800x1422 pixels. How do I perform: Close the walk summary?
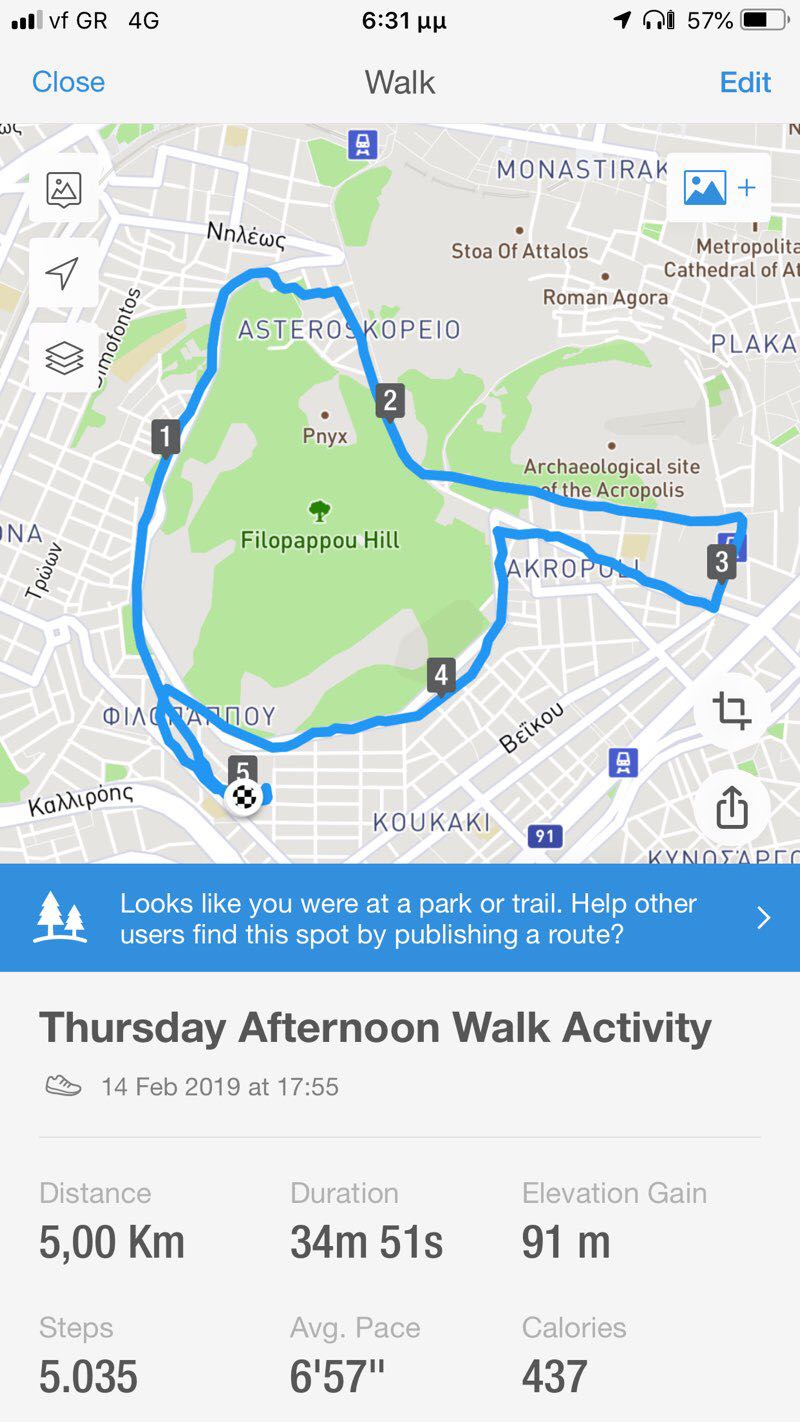[x=68, y=82]
